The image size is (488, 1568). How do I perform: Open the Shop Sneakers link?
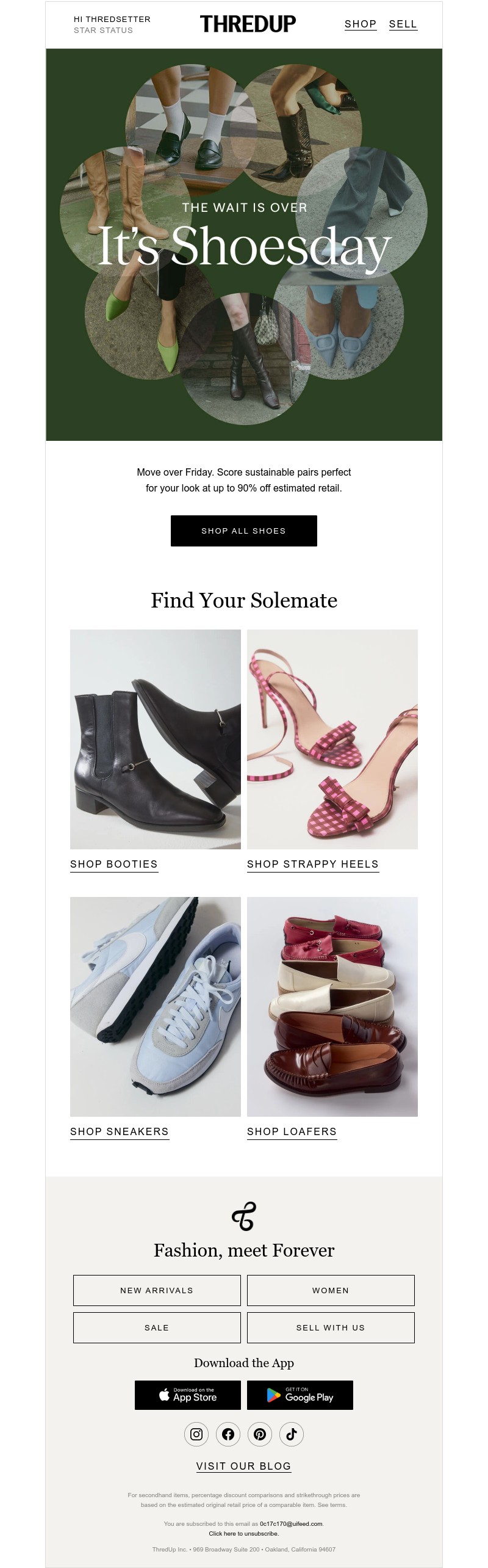(x=120, y=1131)
